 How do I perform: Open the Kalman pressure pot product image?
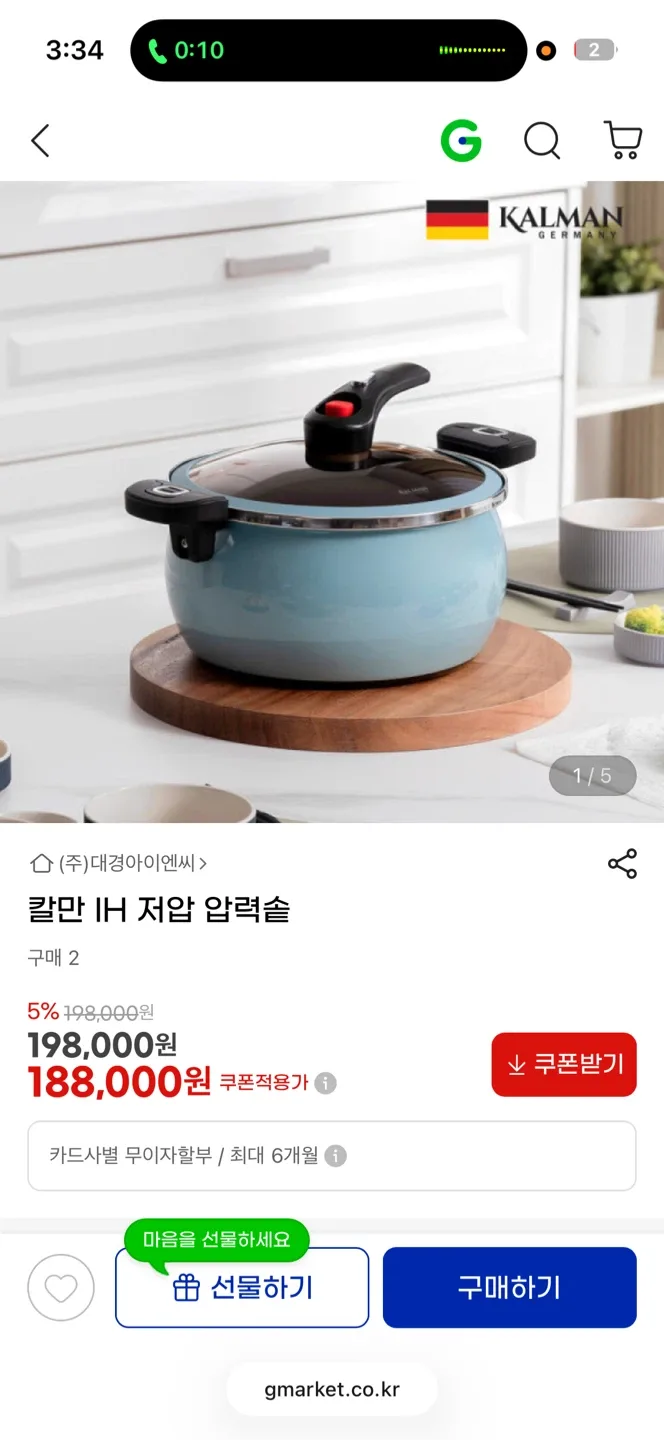click(x=332, y=500)
